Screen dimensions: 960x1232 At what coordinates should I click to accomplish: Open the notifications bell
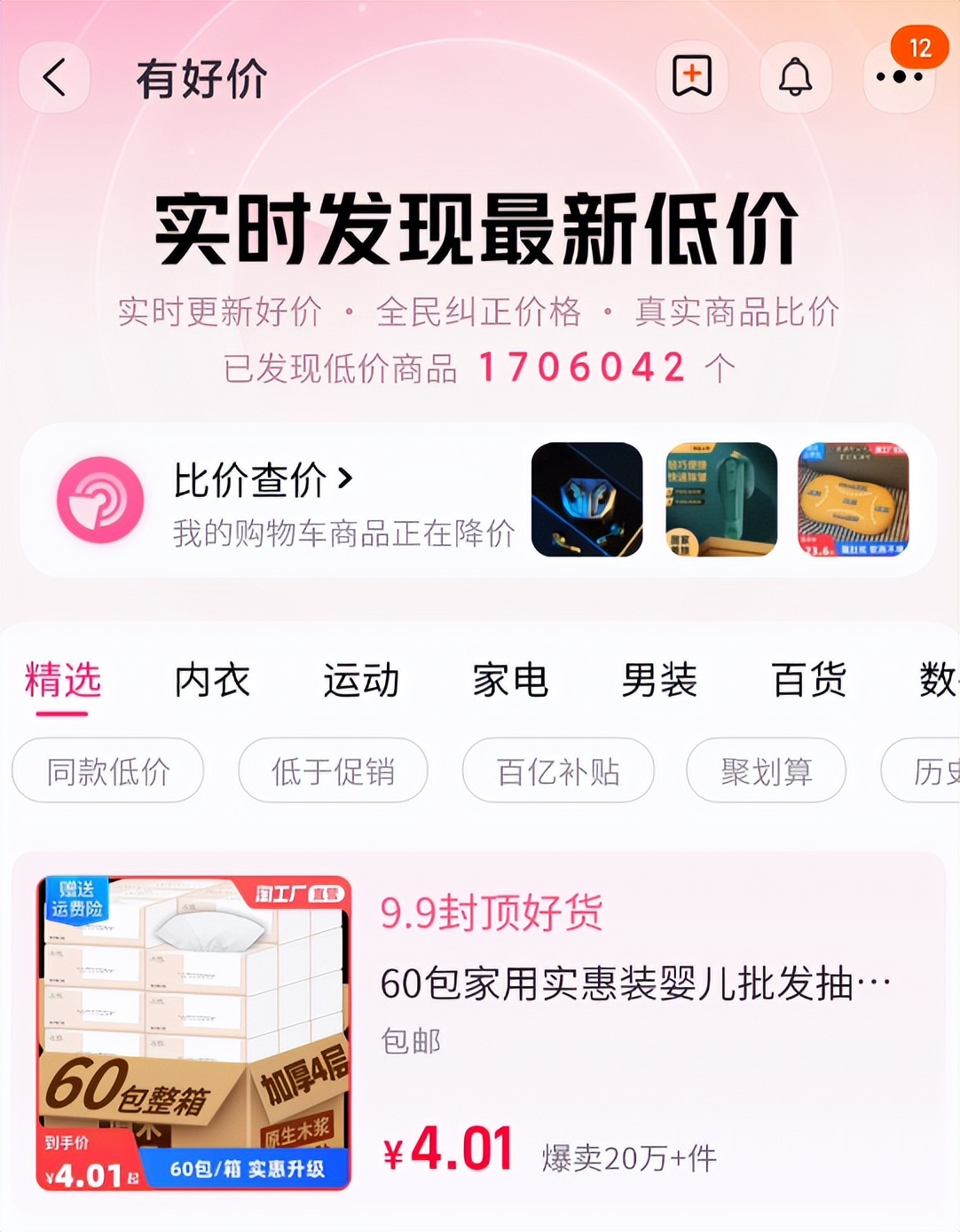click(x=795, y=77)
